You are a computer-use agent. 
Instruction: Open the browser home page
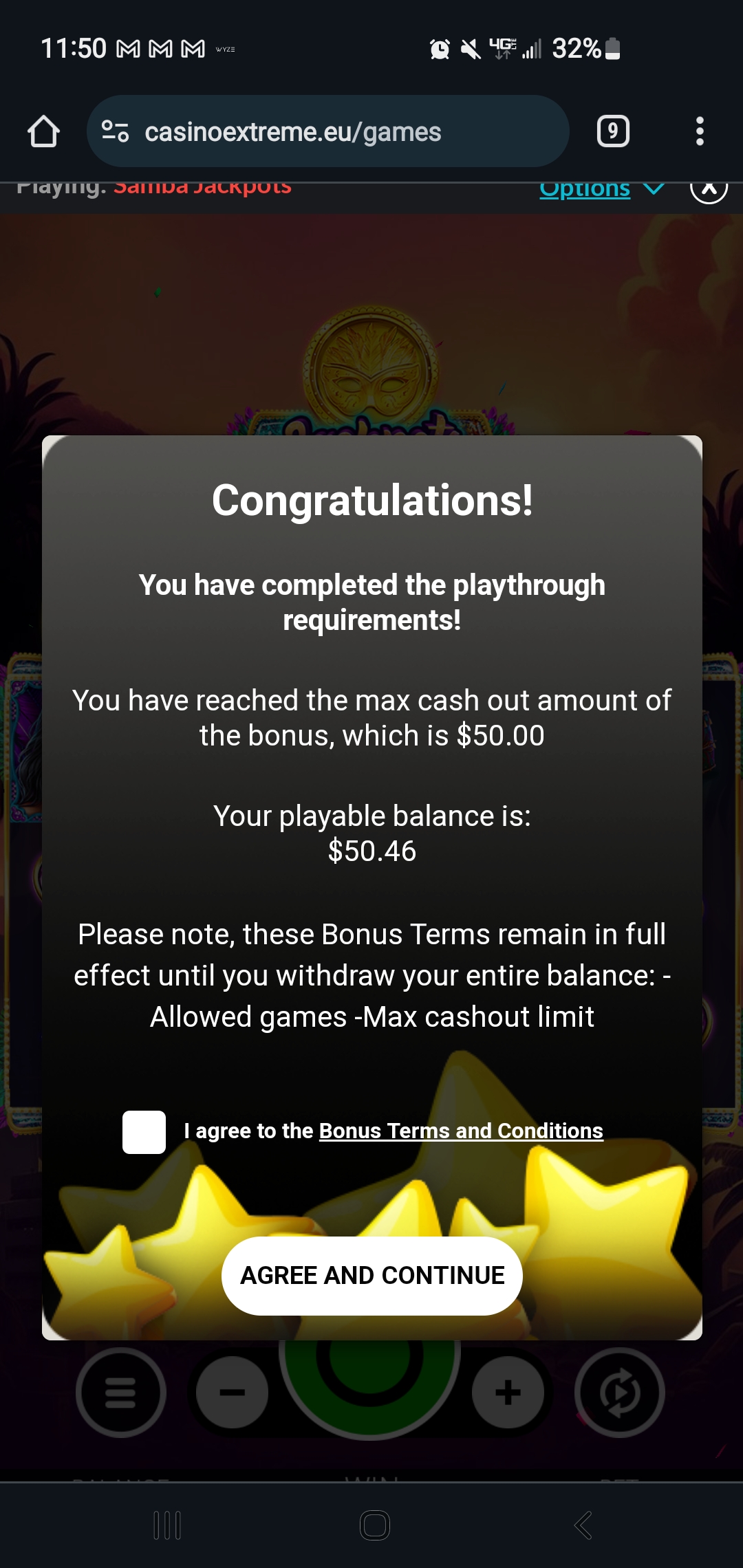coord(43,131)
